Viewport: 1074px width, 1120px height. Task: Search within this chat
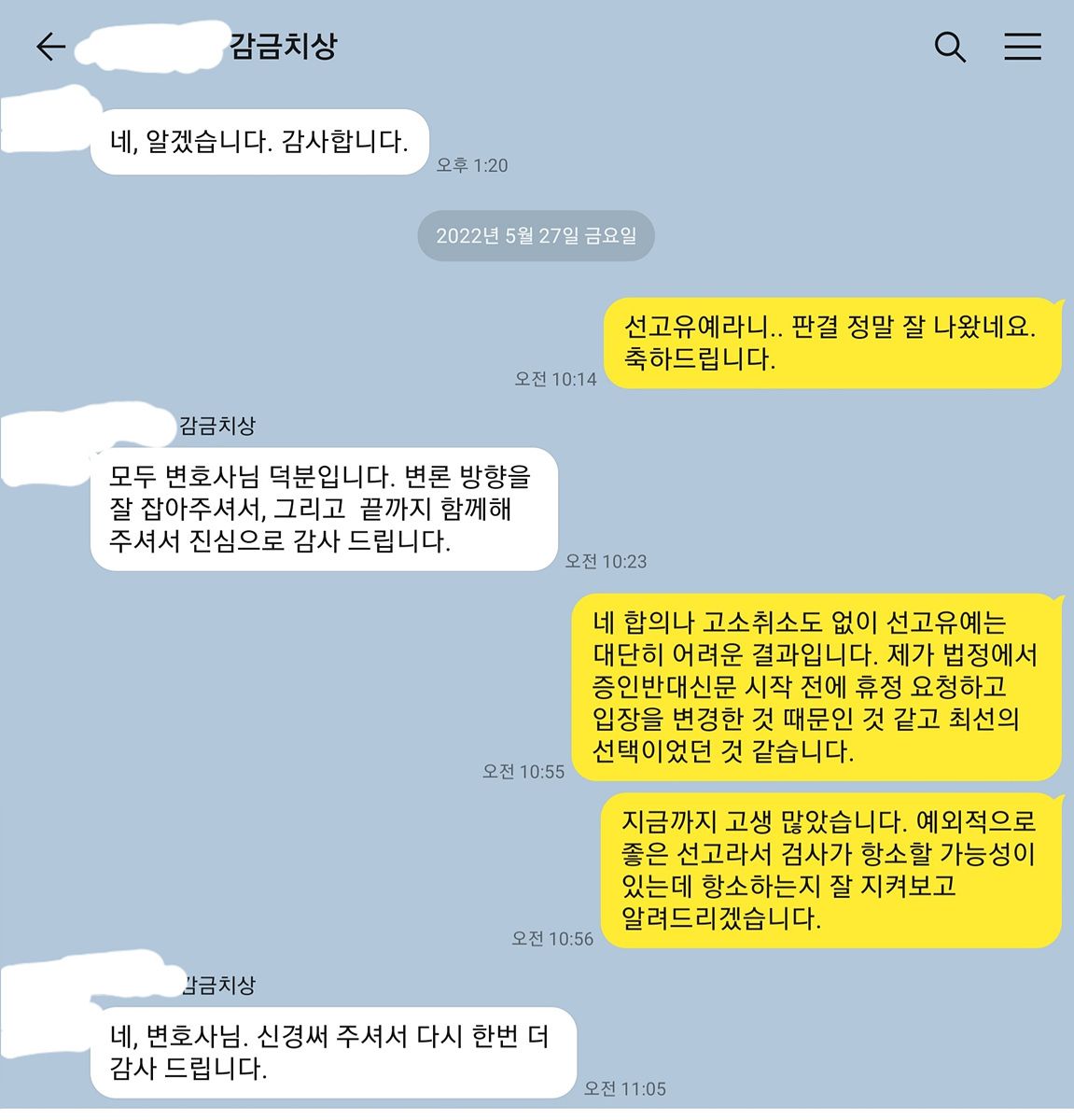pos(950,47)
